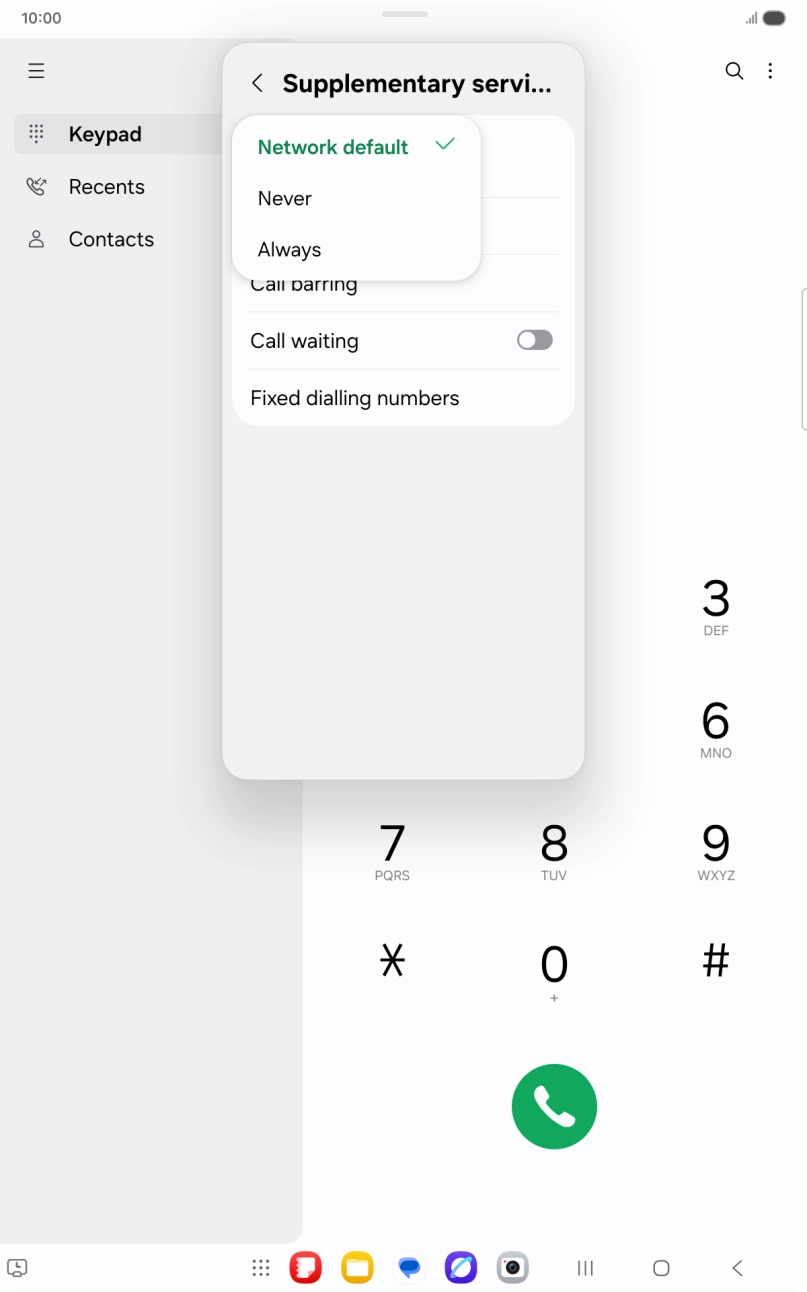
Task: Toggle the Call waiting switch
Action: click(534, 341)
